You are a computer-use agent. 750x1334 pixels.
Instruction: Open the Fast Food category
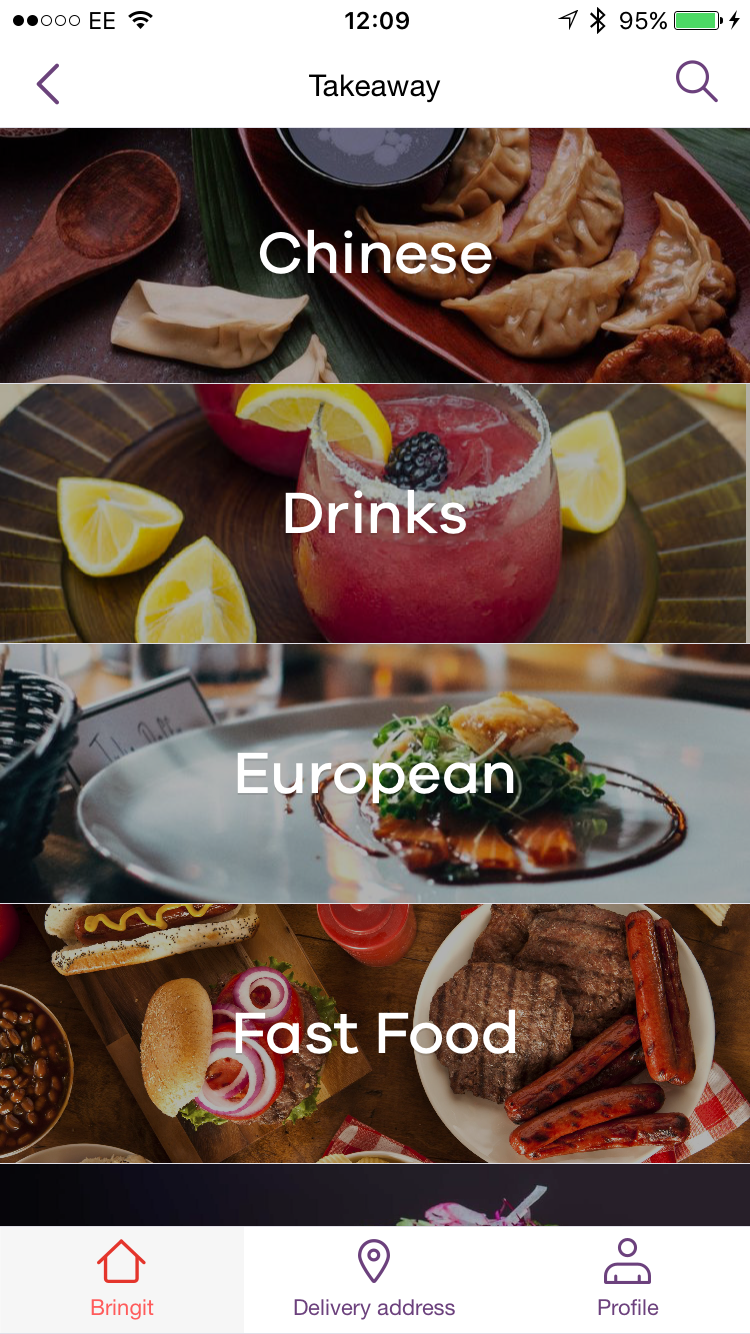pos(375,1034)
